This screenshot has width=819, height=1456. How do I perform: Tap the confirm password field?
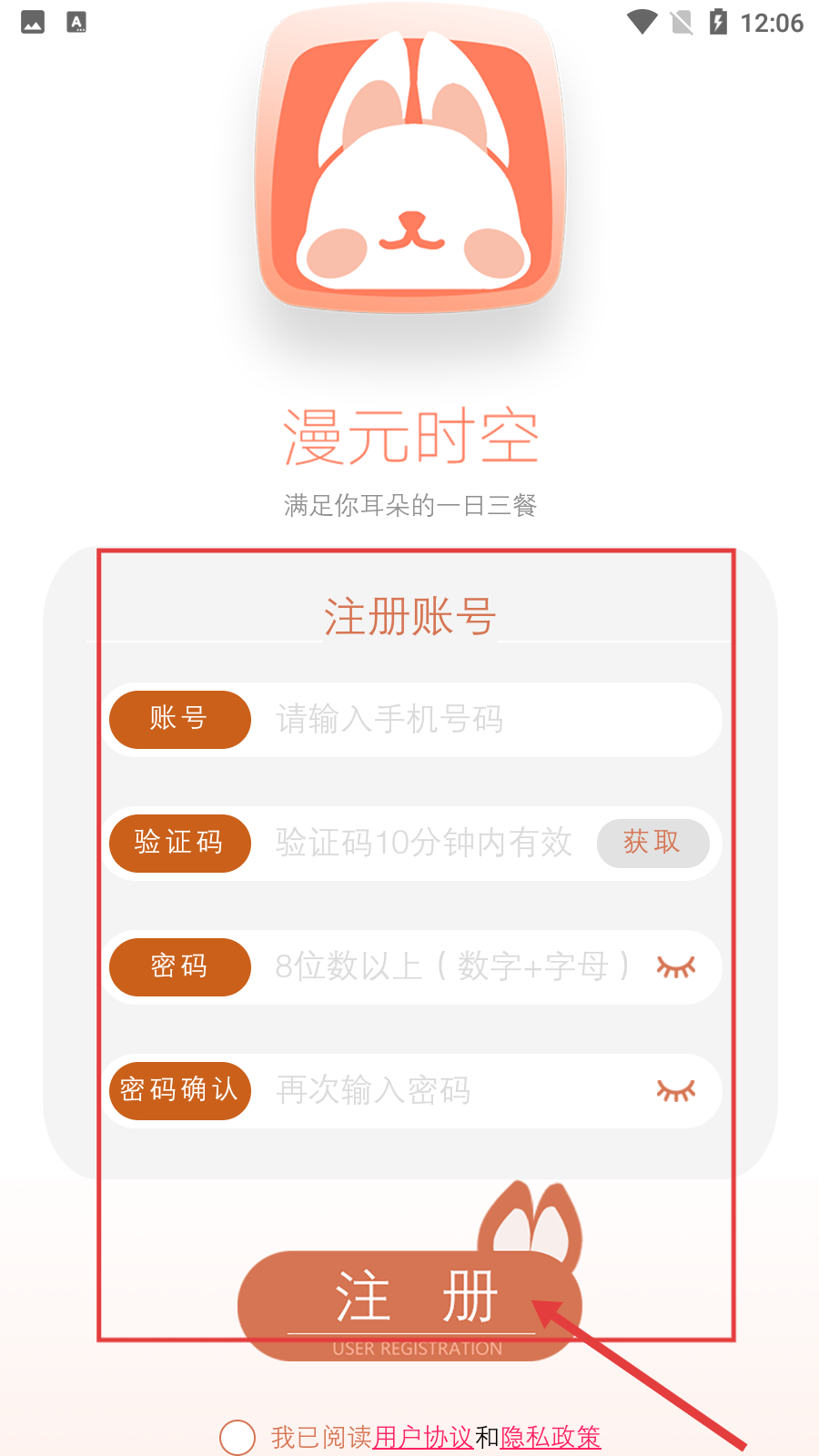[450, 1090]
